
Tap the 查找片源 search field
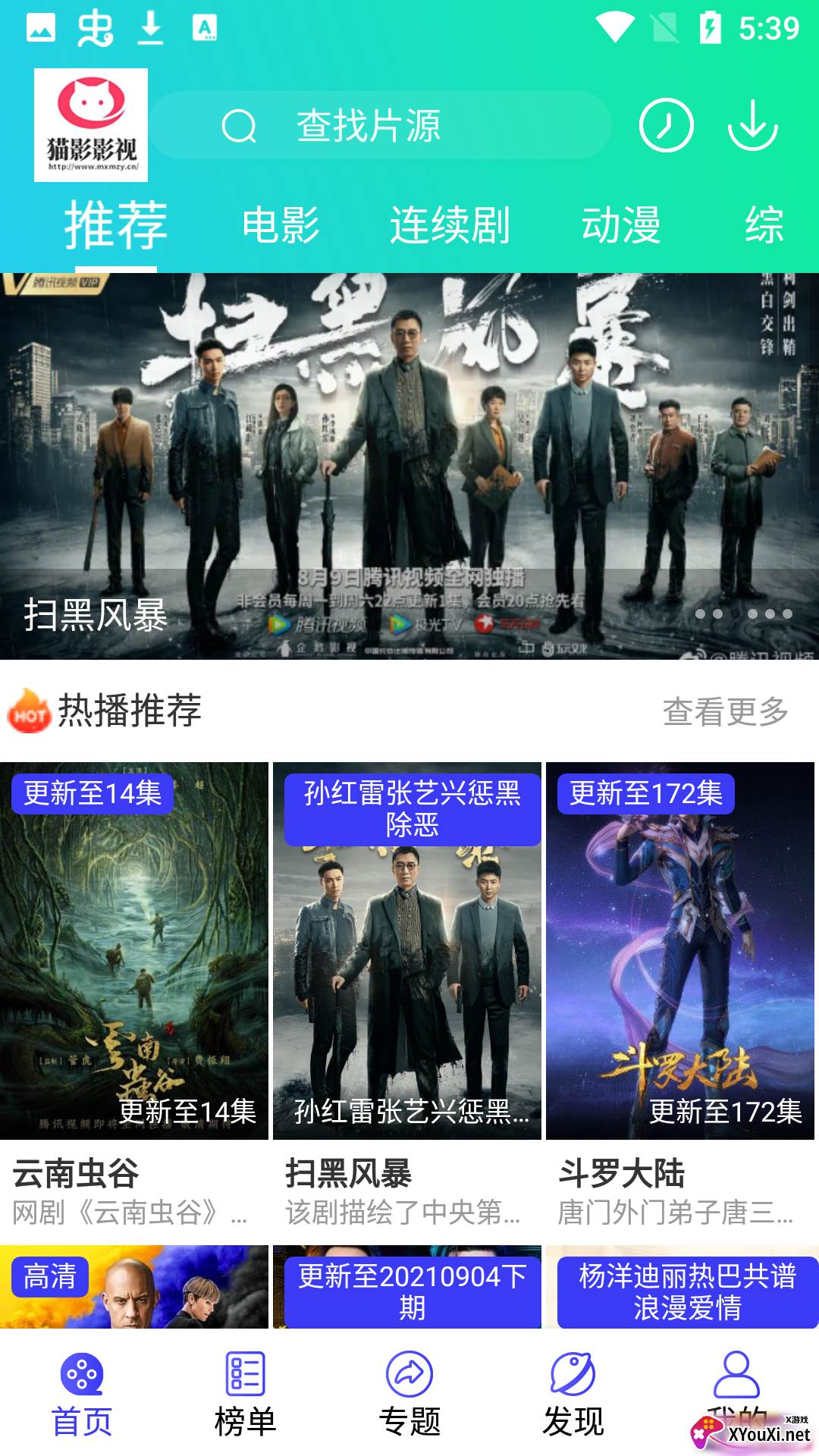tap(379, 125)
